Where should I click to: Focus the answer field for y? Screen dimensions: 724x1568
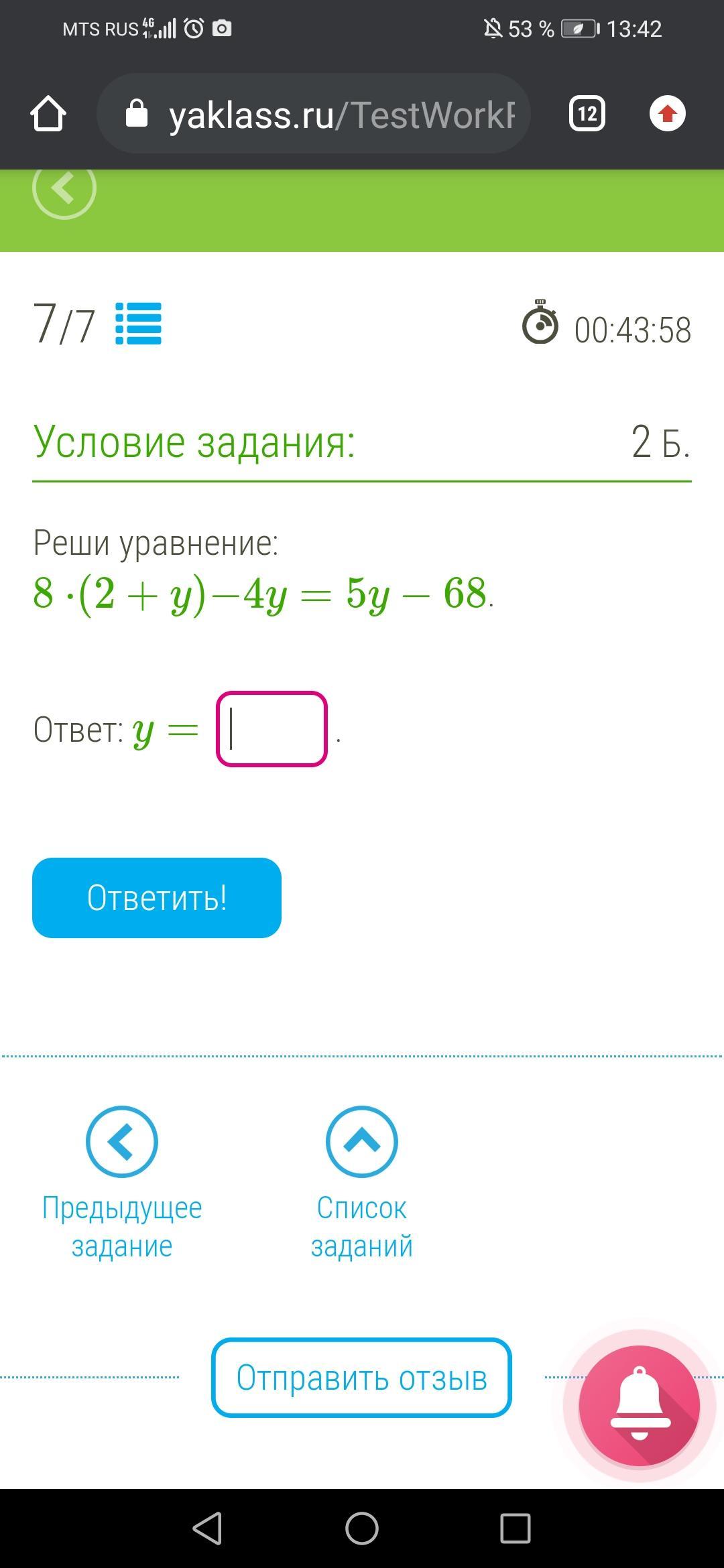pos(271,729)
